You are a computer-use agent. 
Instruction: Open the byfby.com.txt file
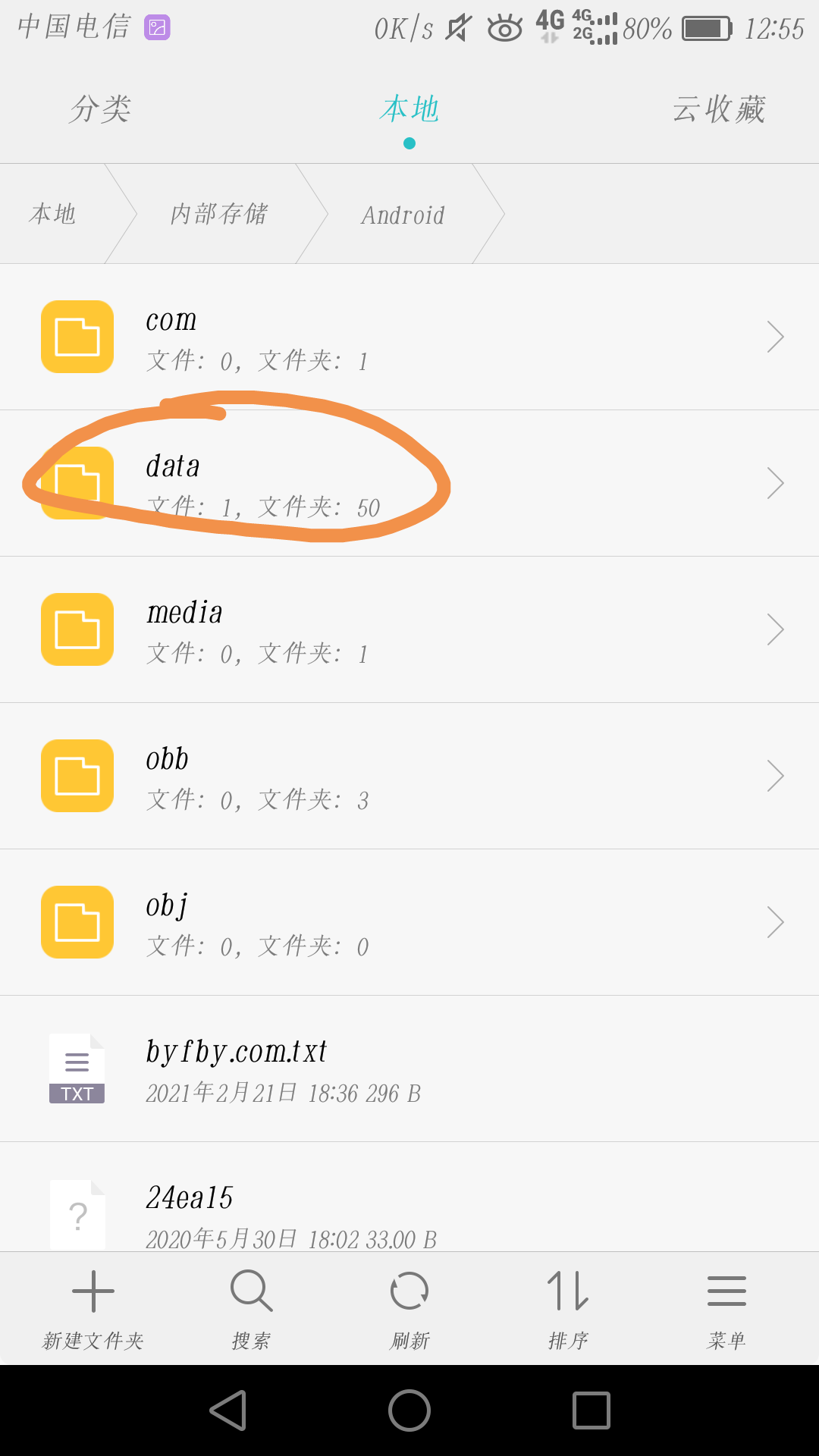click(409, 1068)
